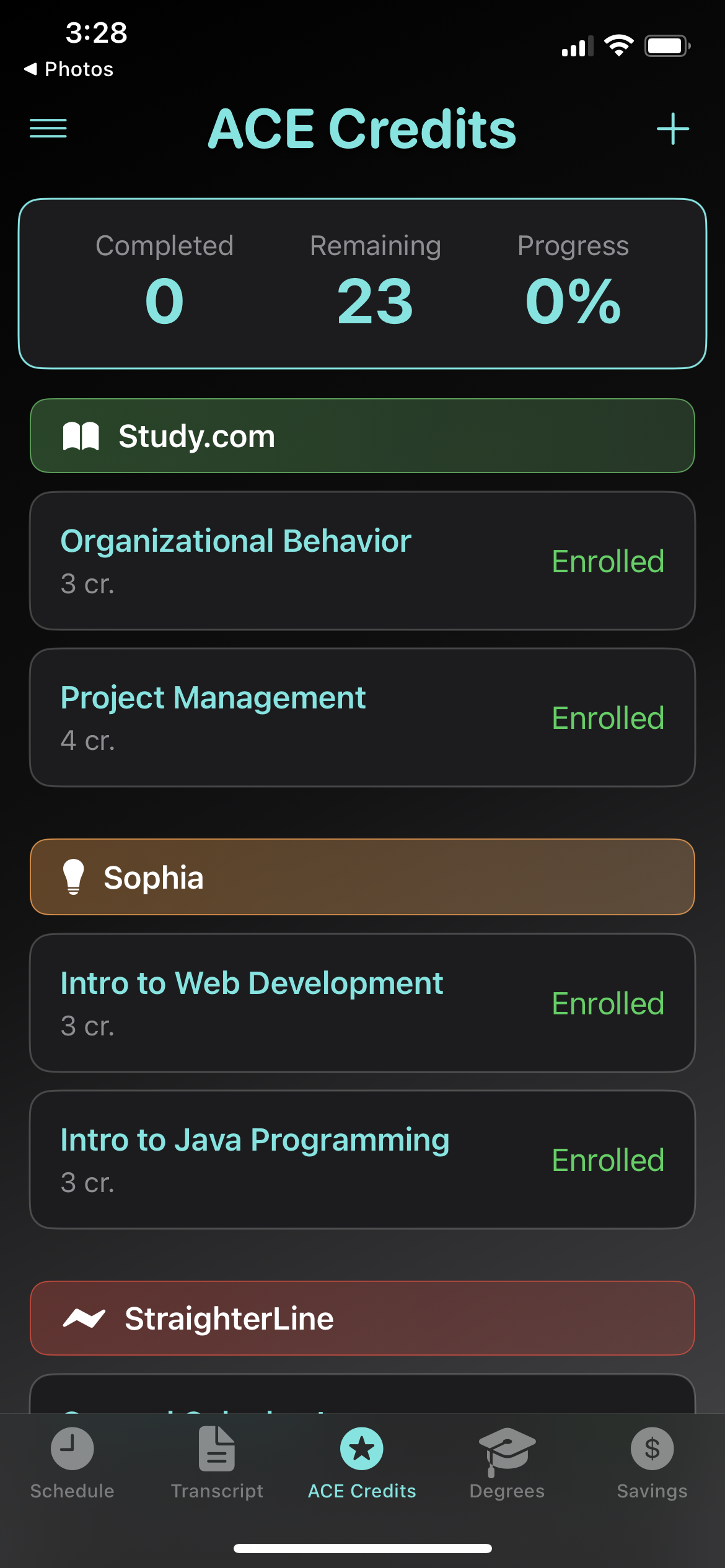The width and height of the screenshot is (725, 1568).
Task: Open the hamburger menu
Action: 48,129
